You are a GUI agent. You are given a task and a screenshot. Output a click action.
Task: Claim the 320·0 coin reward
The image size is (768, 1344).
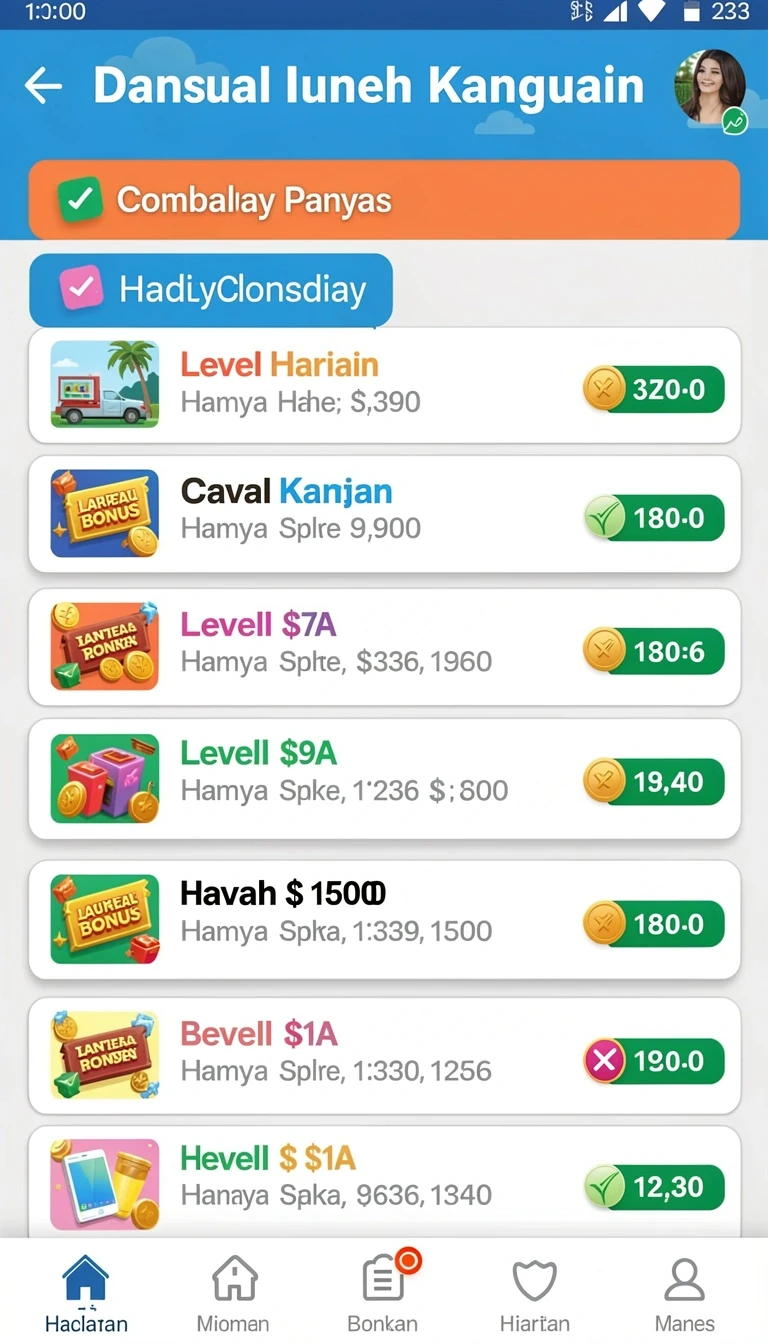[654, 388]
